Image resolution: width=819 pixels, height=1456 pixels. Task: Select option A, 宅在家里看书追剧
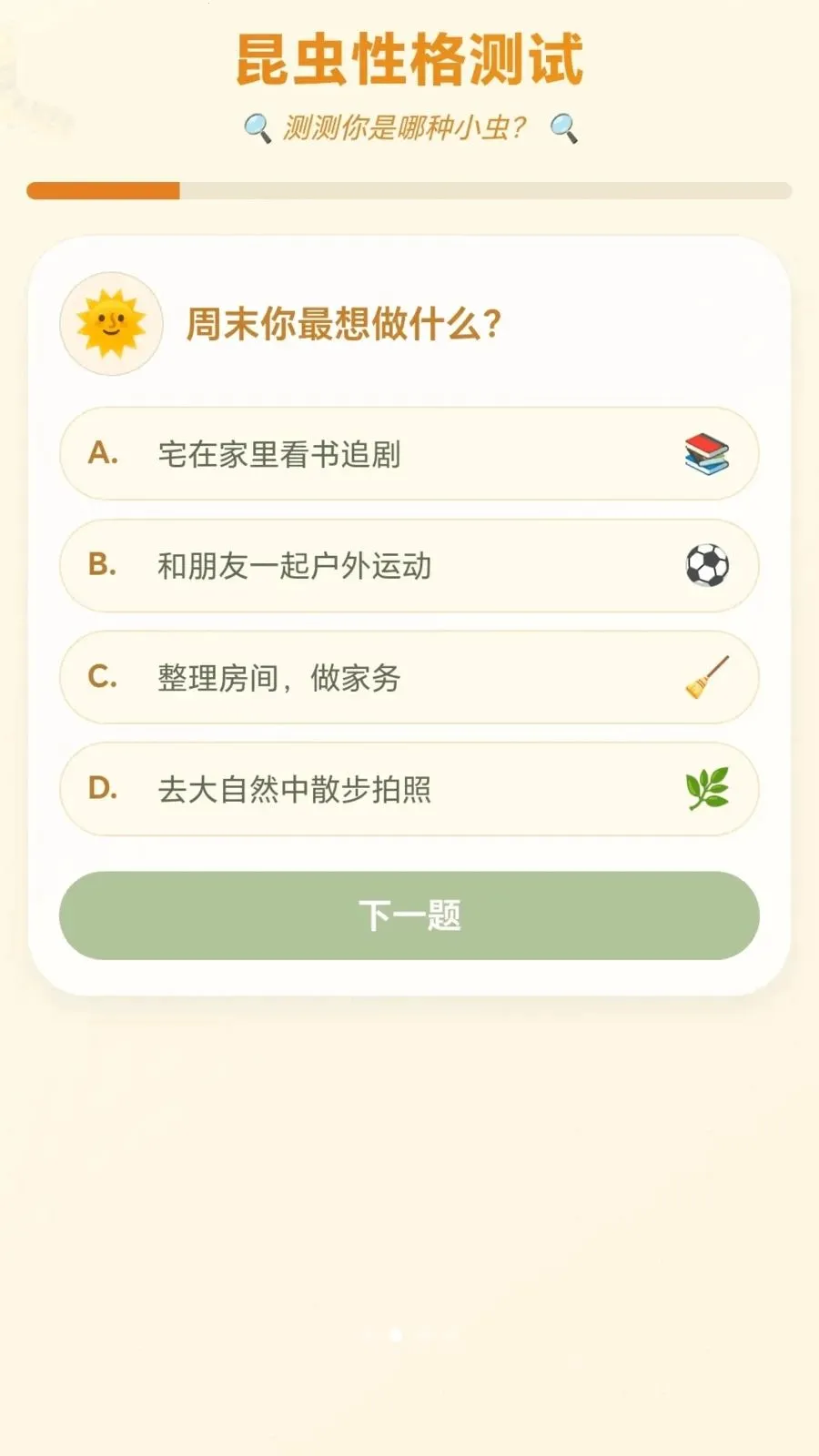[x=408, y=454]
